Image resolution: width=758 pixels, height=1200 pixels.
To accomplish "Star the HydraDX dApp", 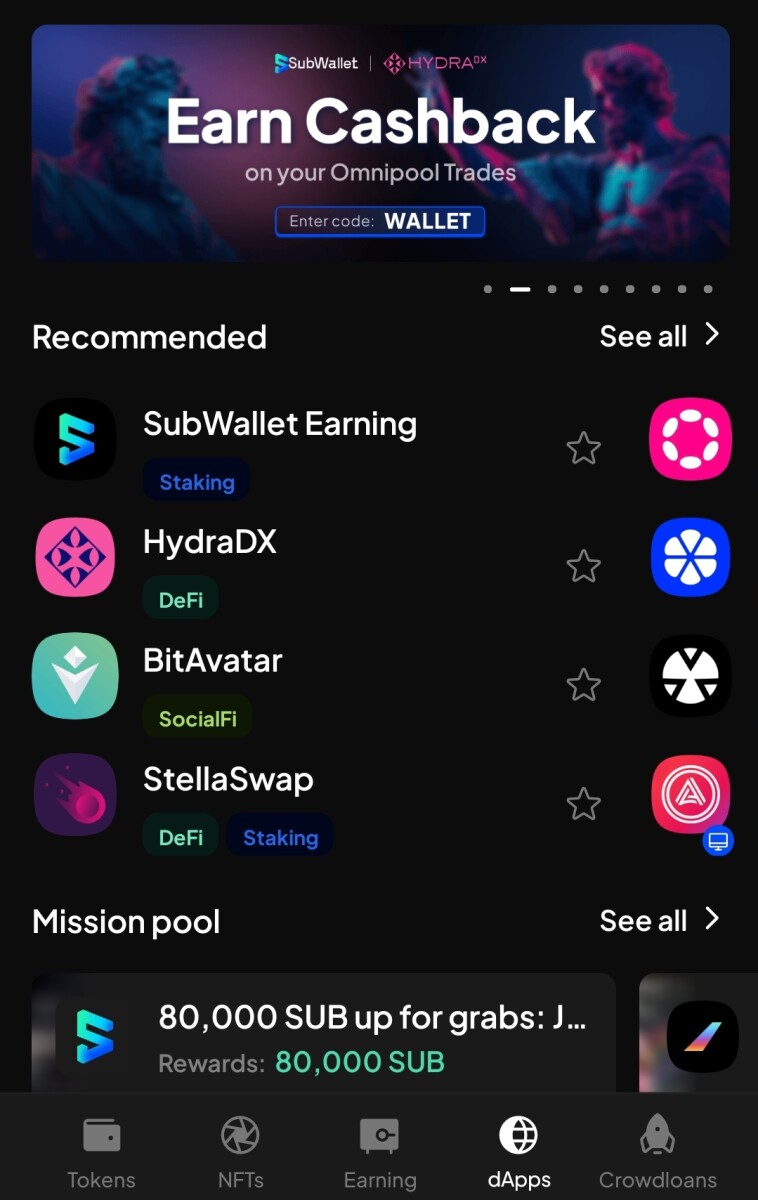I will coord(583,566).
